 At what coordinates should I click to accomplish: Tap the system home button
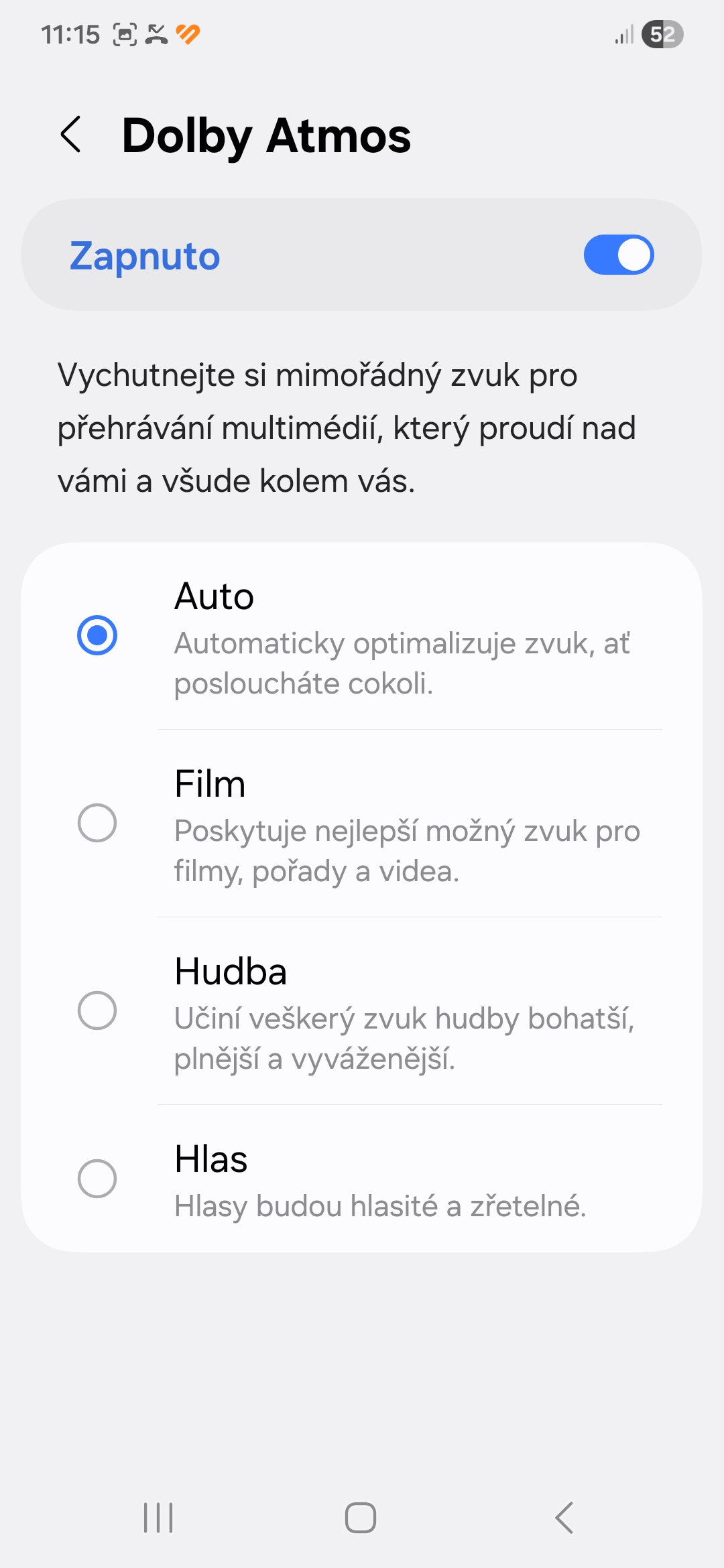pos(361,1518)
